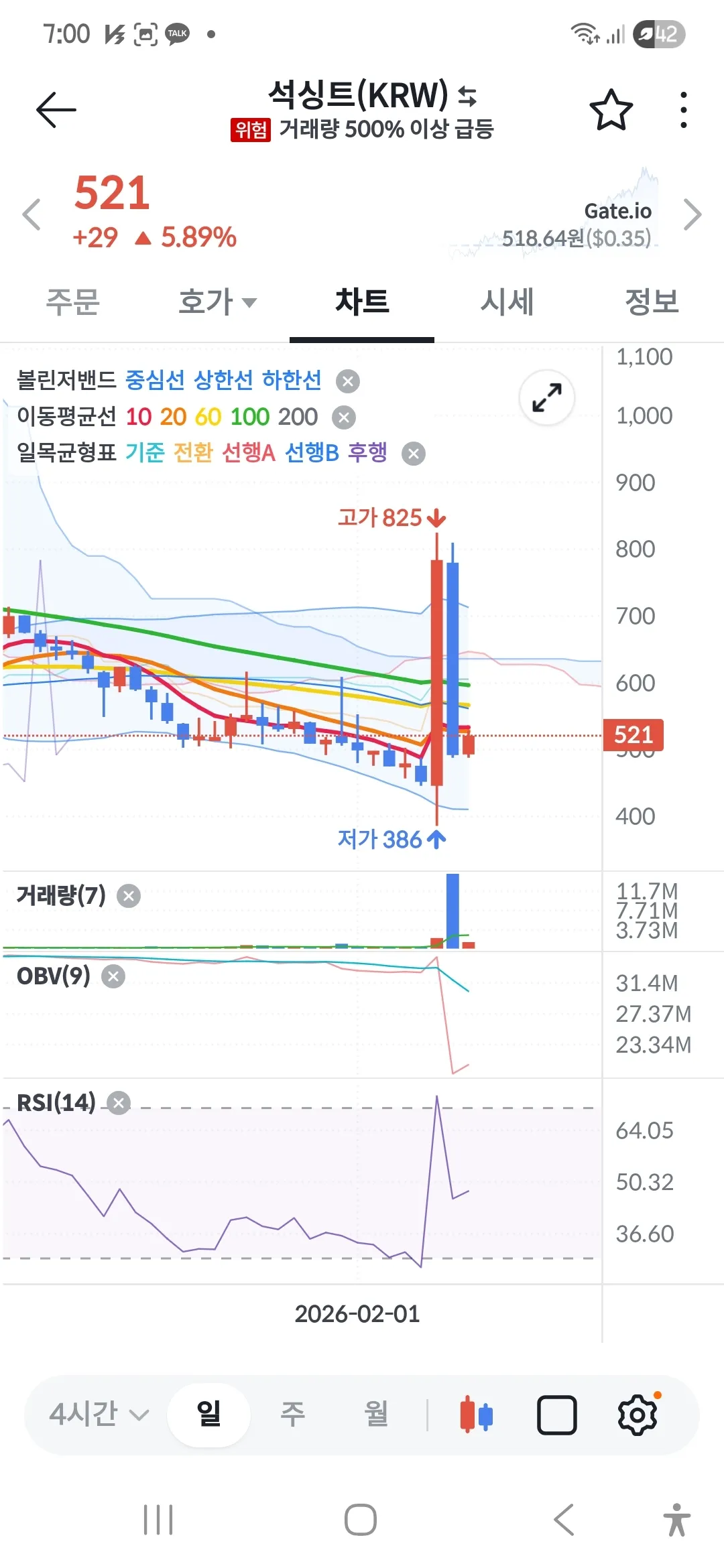This screenshot has width=724, height=1568.
Task: Remove the 거래량(7) indicator
Action: coord(129,896)
